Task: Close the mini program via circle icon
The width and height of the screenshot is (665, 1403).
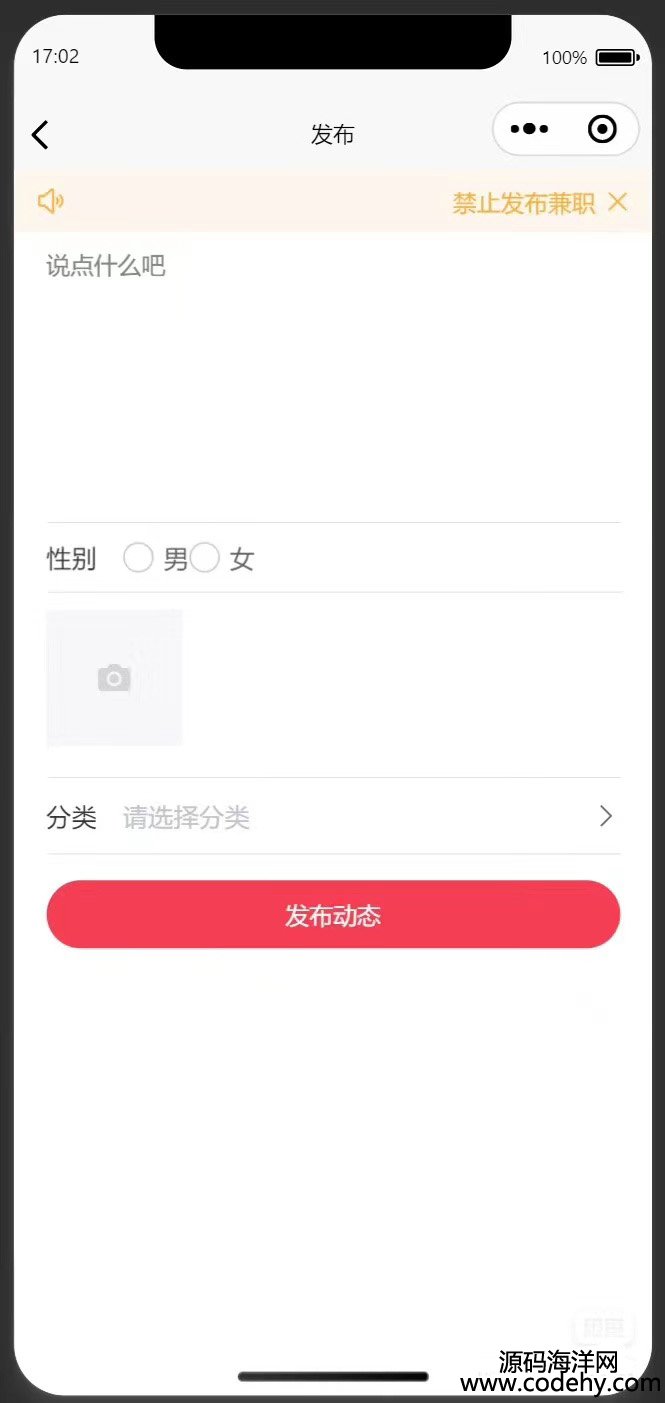Action: click(602, 129)
